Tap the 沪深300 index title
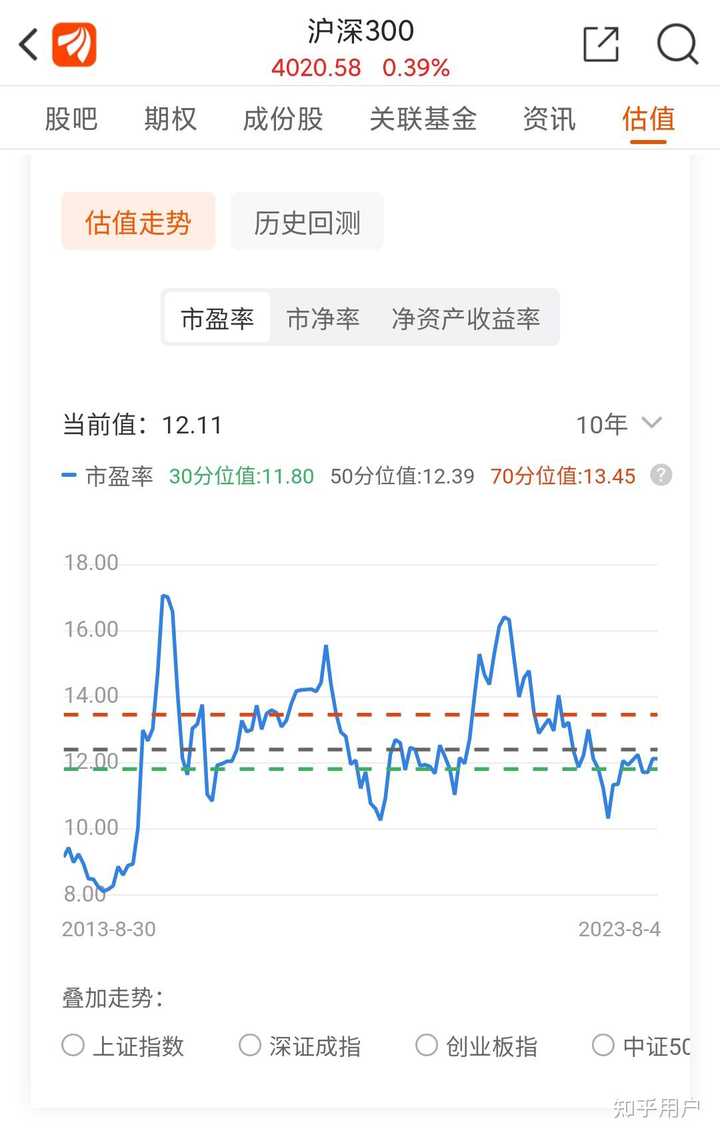Screen dimensions: 720x1133 (360, 31)
